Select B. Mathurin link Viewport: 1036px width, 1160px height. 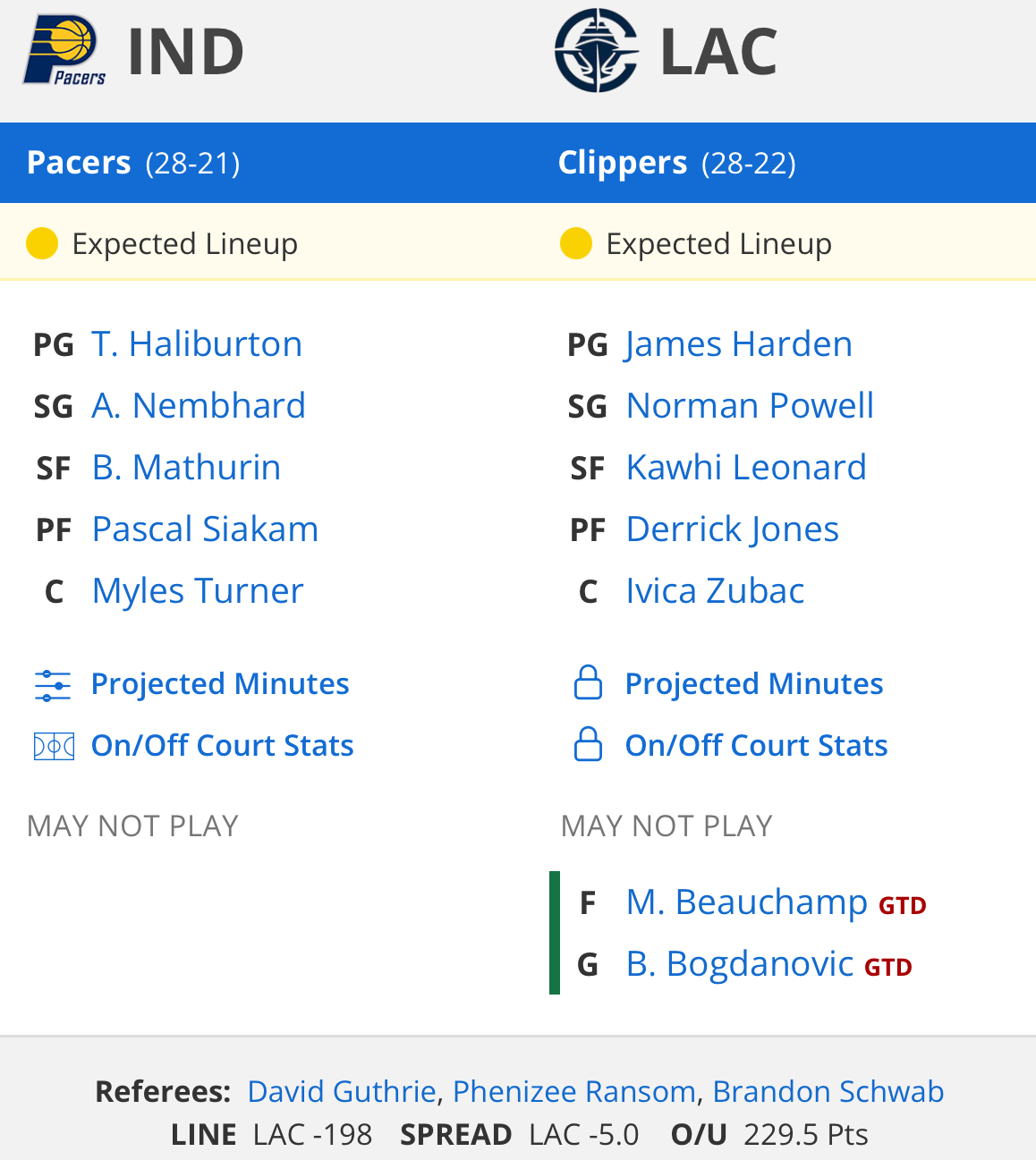pos(186,468)
